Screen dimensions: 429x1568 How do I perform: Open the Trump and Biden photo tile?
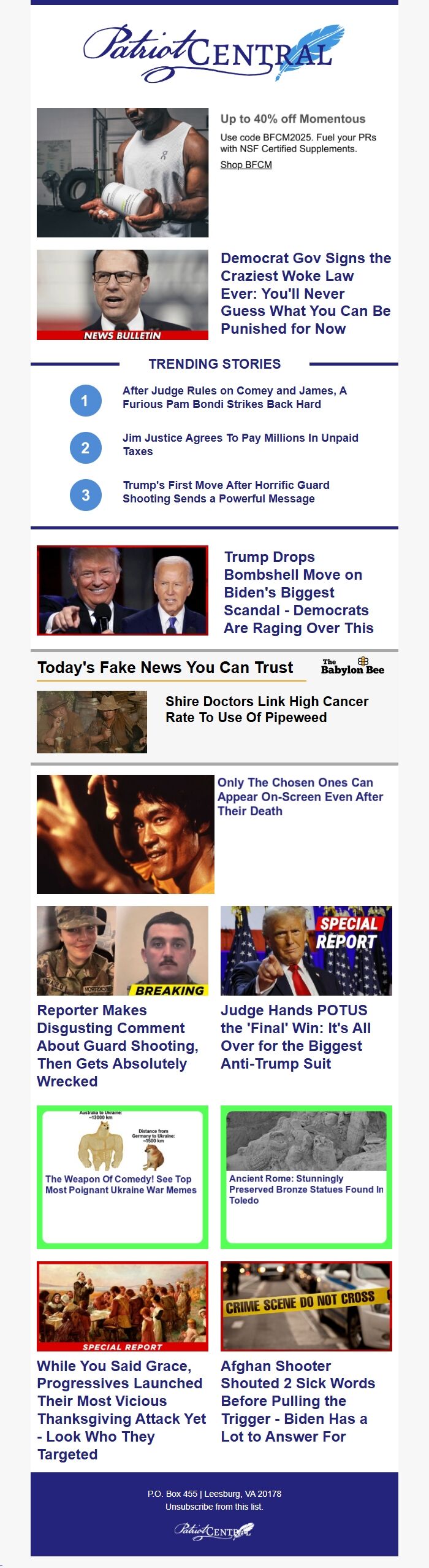[x=123, y=590]
